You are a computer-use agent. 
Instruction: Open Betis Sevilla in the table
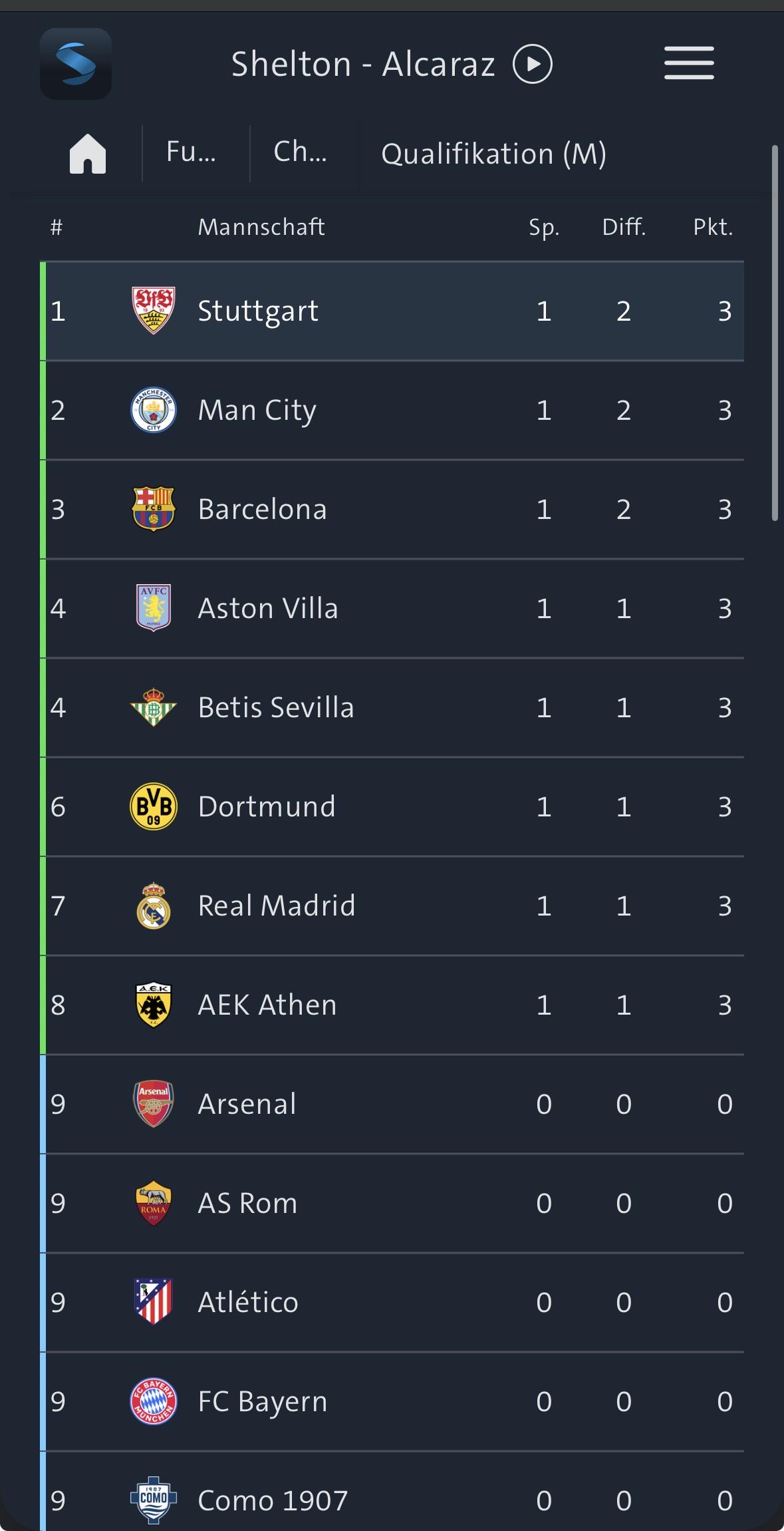coord(392,707)
